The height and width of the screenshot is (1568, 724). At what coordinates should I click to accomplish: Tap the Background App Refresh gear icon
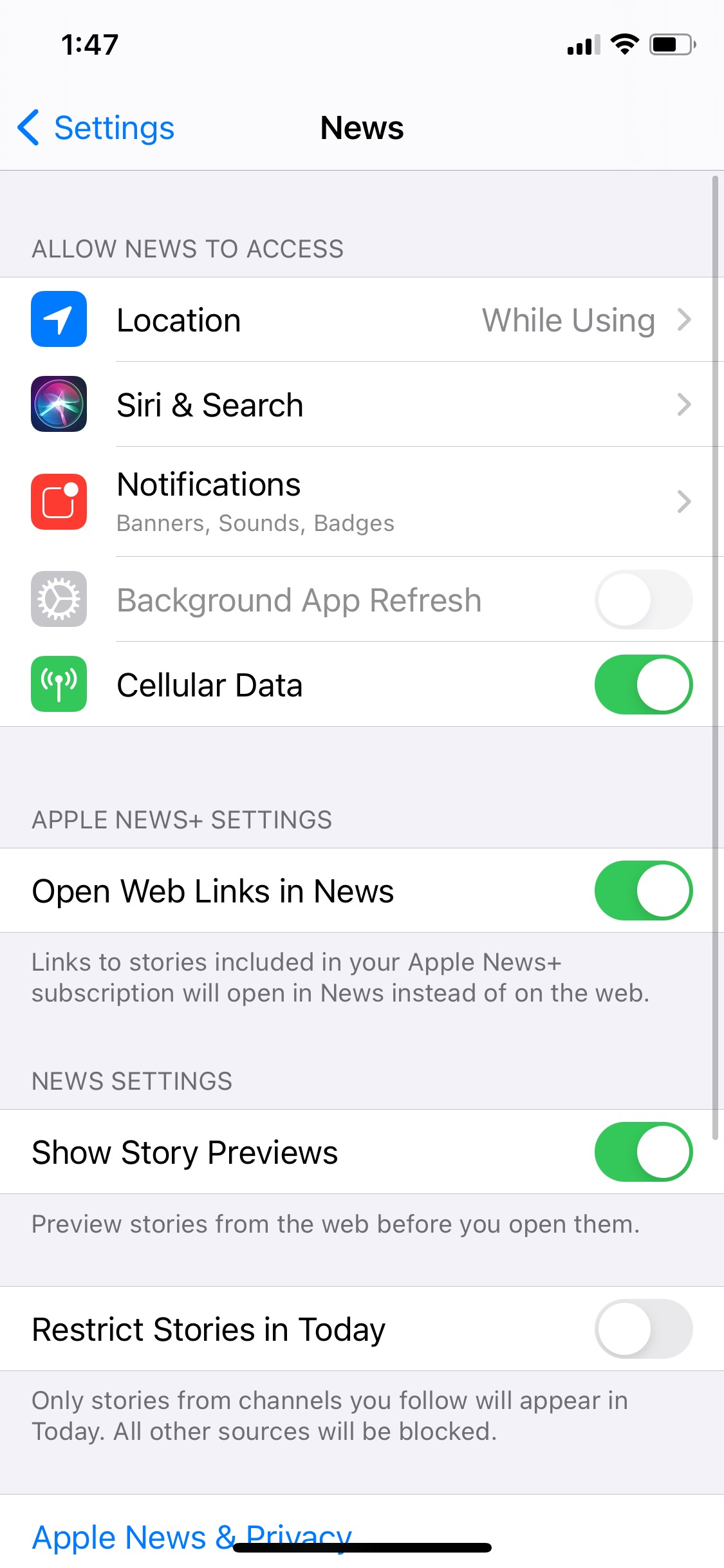click(59, 599)
